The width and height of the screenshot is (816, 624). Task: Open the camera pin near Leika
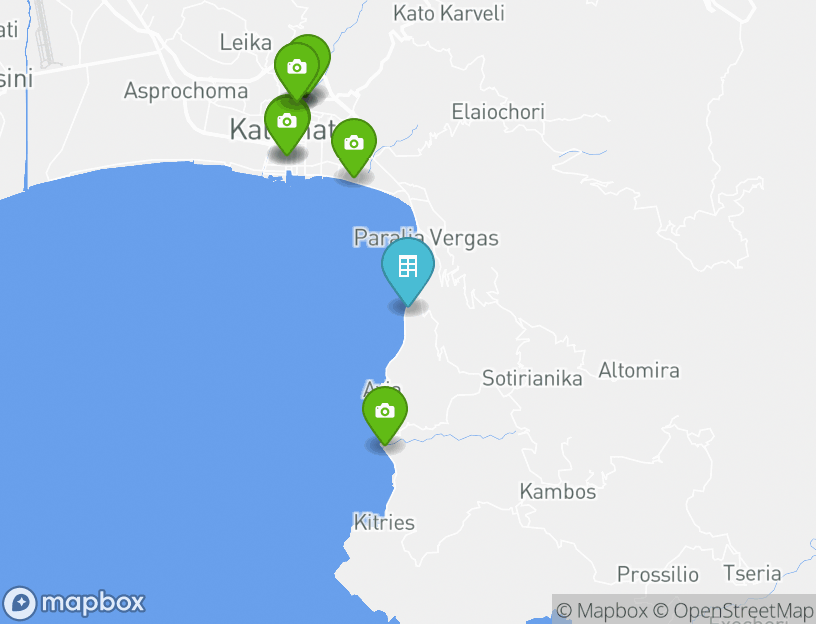[x=296, y=68]
